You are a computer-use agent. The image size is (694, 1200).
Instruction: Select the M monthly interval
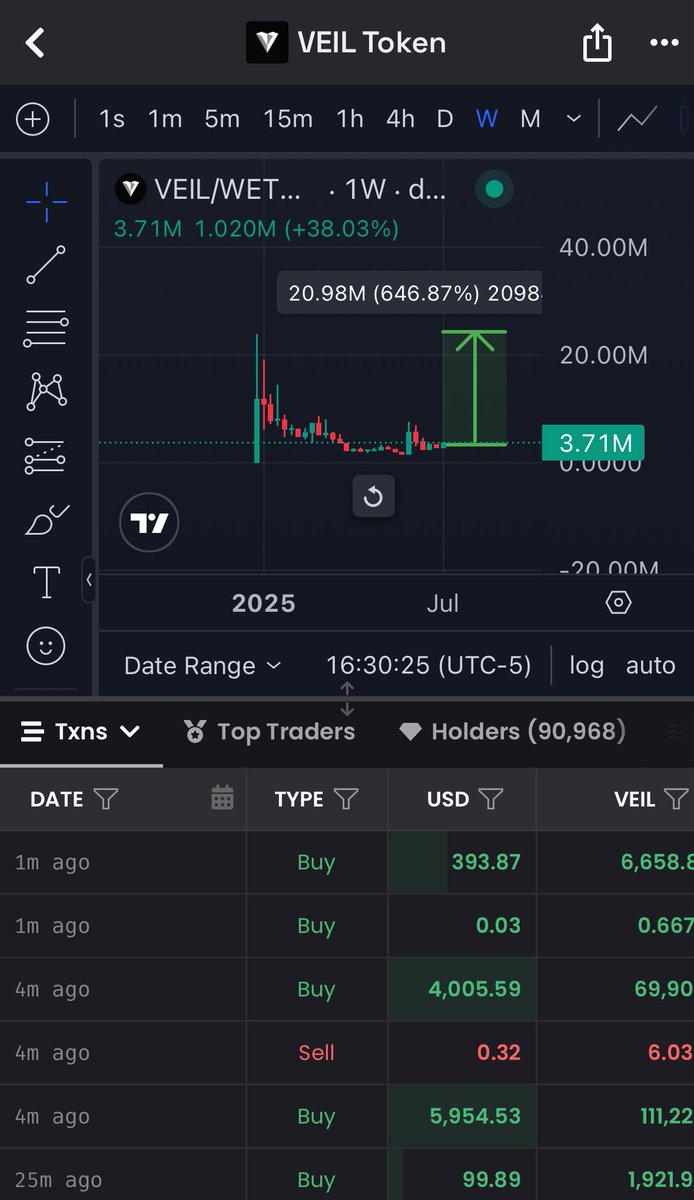click(531, 119)
